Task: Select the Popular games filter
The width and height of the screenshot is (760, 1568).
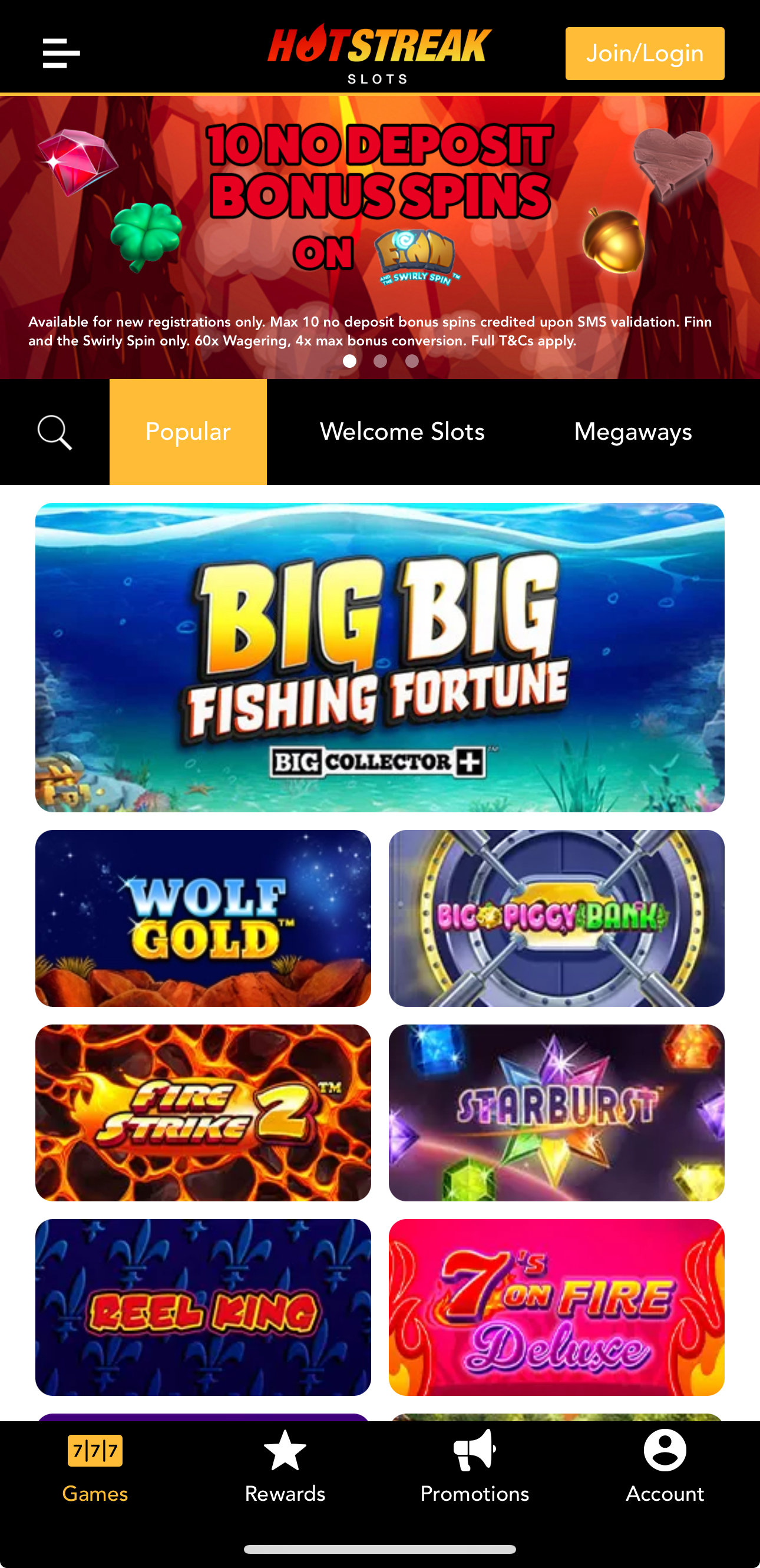Action: (187, 431)
